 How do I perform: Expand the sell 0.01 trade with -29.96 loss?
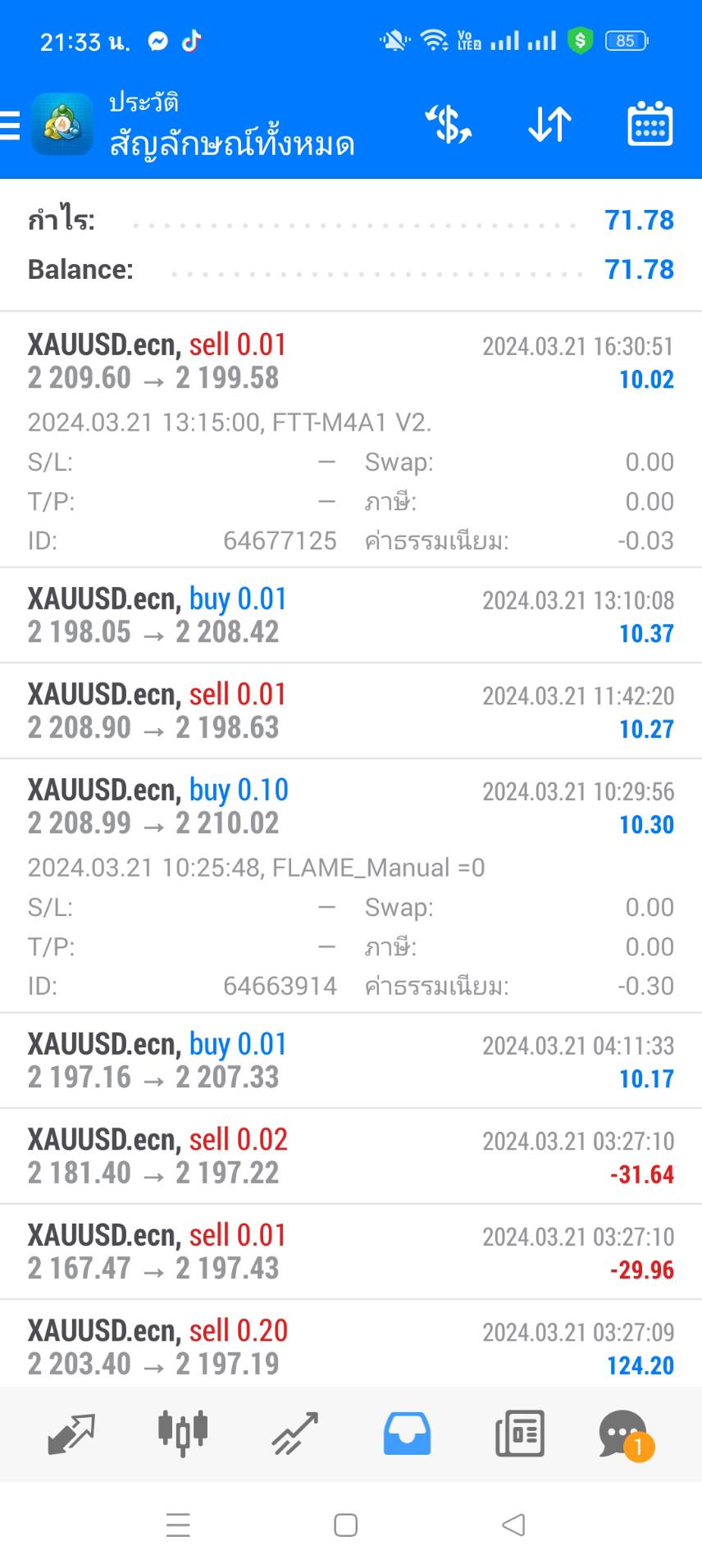pyautogui.click(x=351, y=1251)
